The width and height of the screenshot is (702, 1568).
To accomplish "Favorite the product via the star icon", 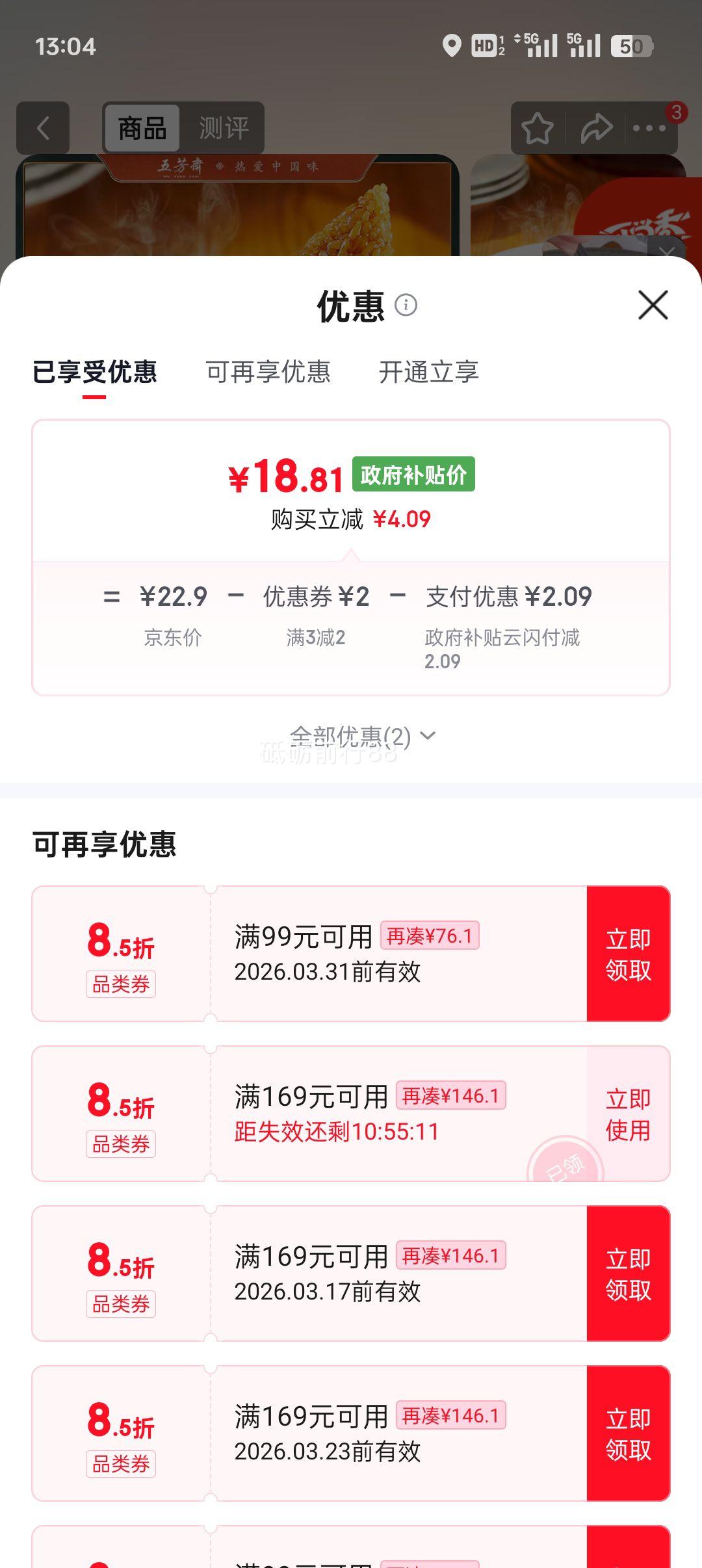I will coord(538,127).
